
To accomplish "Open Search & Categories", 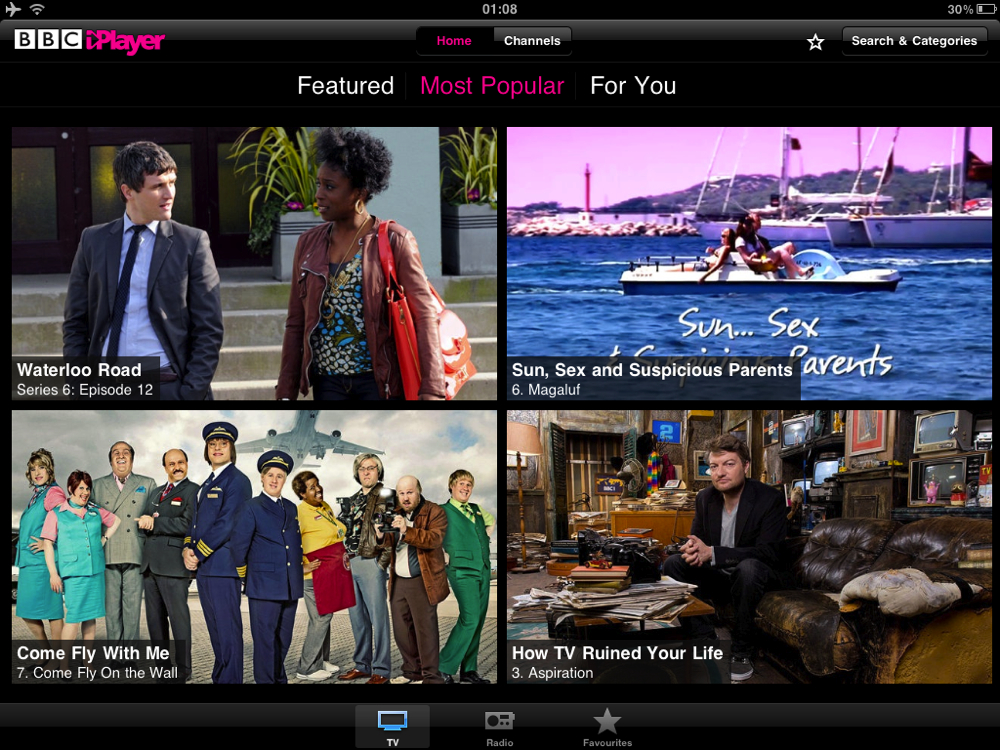I will (914, 41).
